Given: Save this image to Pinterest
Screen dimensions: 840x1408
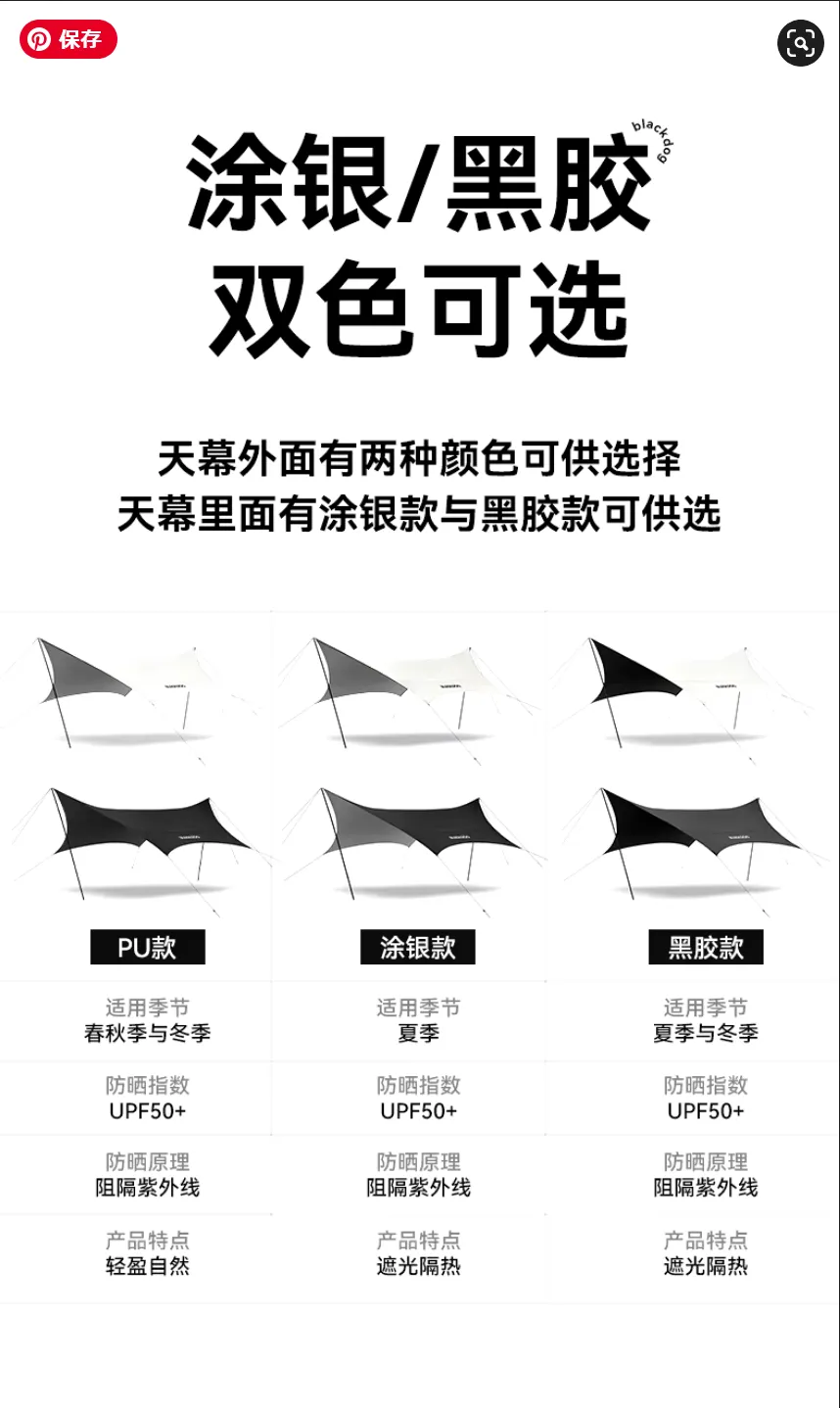Looking at the screenshot, I should pyautogui.click(x=68, y=39).
